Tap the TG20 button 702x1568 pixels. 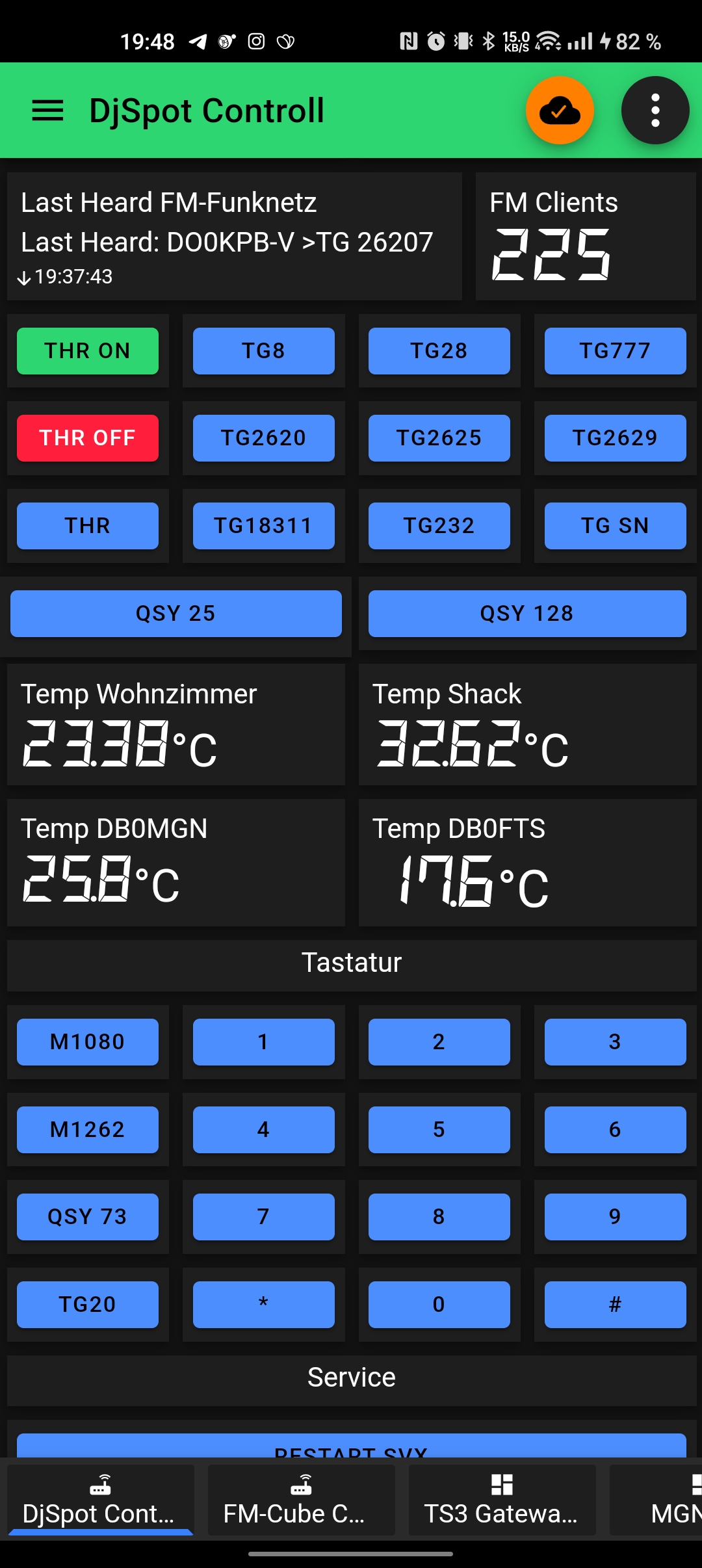(x=88, y=1304)
